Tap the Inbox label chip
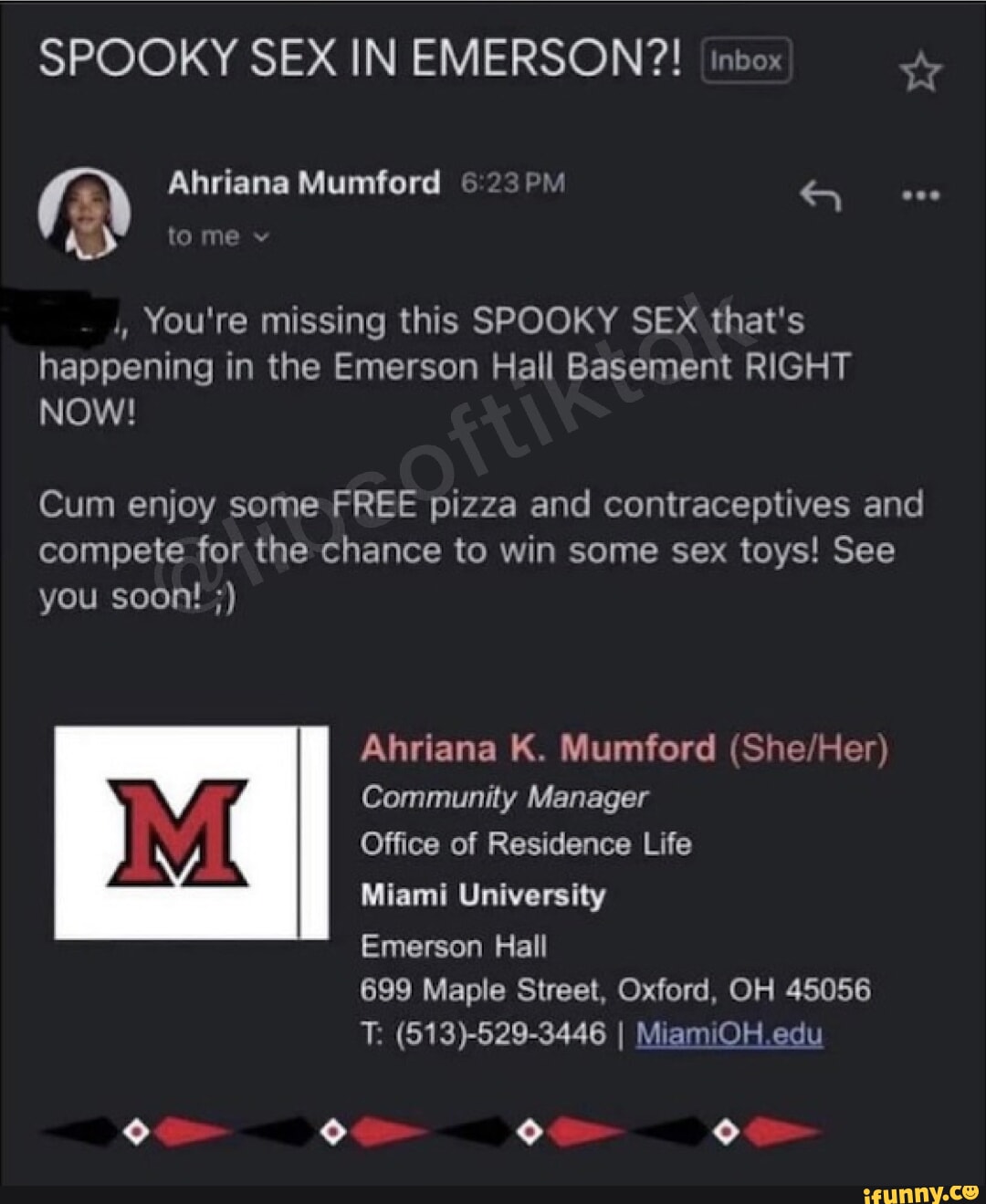This screenshot has height=1204, width=986. pyautogui.click(x=745, y=62)
